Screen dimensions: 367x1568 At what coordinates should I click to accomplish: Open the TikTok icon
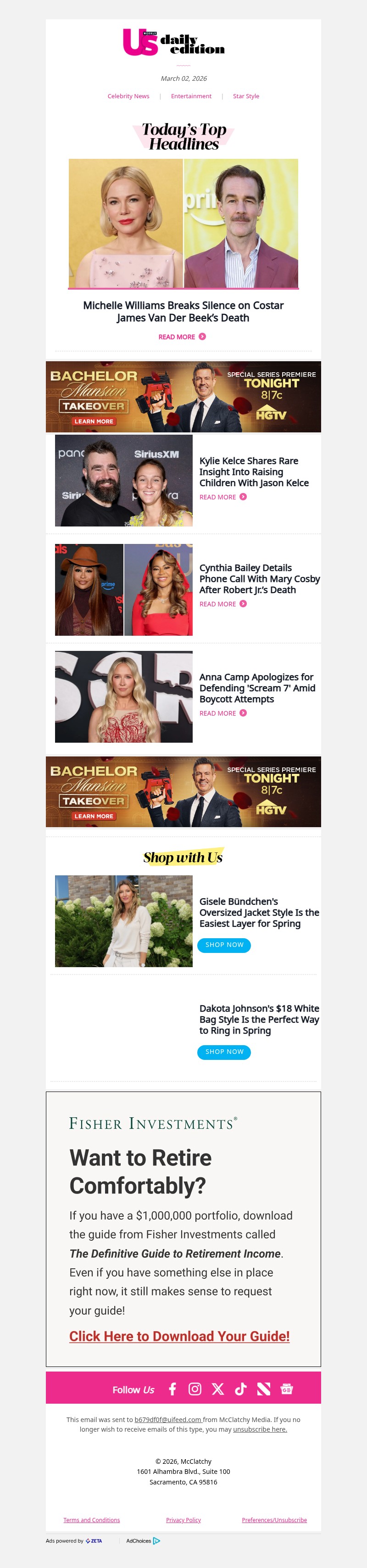pyautogui.click(x=240, y=1389)
